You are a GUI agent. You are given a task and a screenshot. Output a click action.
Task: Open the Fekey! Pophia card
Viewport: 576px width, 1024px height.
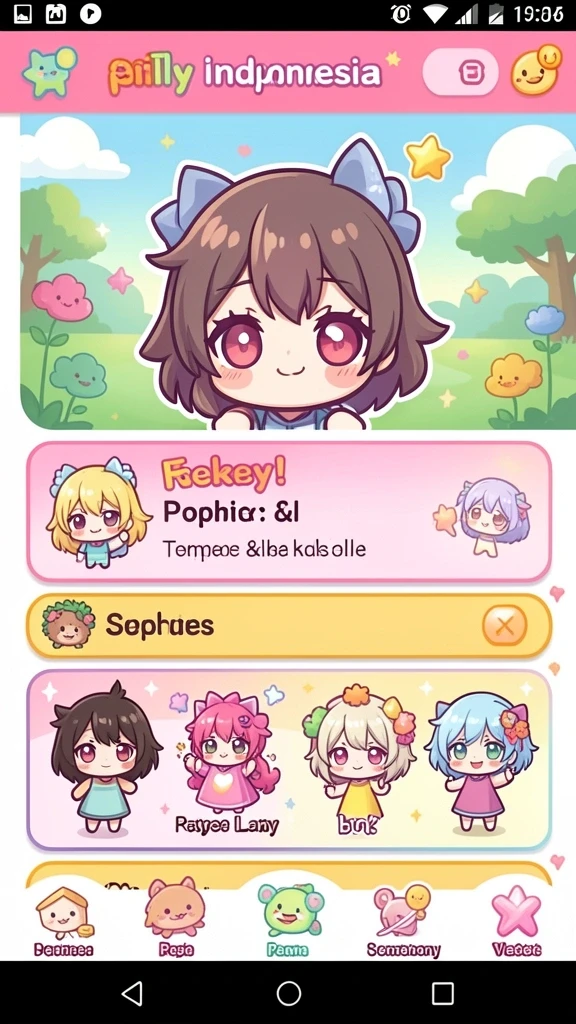289,512
